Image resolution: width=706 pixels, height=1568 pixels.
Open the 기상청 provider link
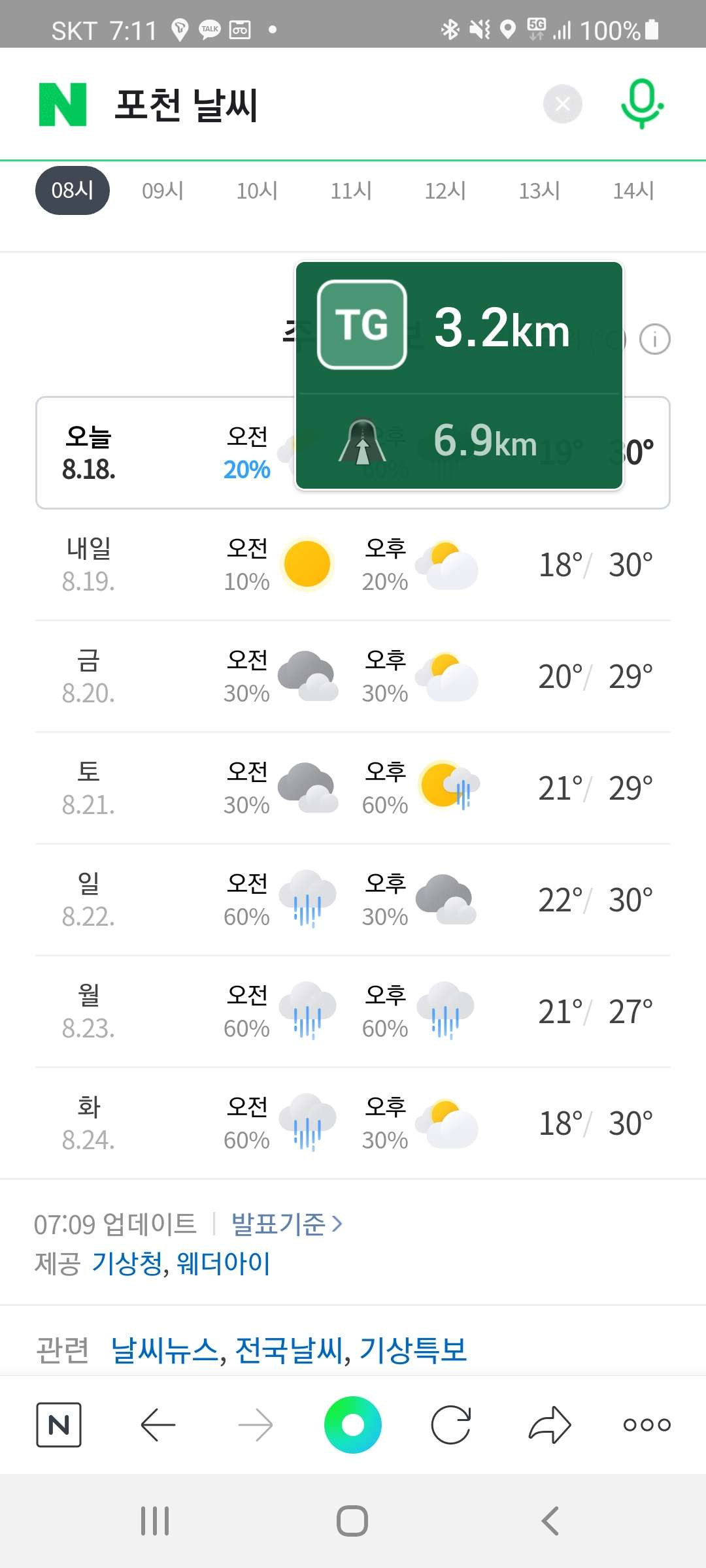127,1263
